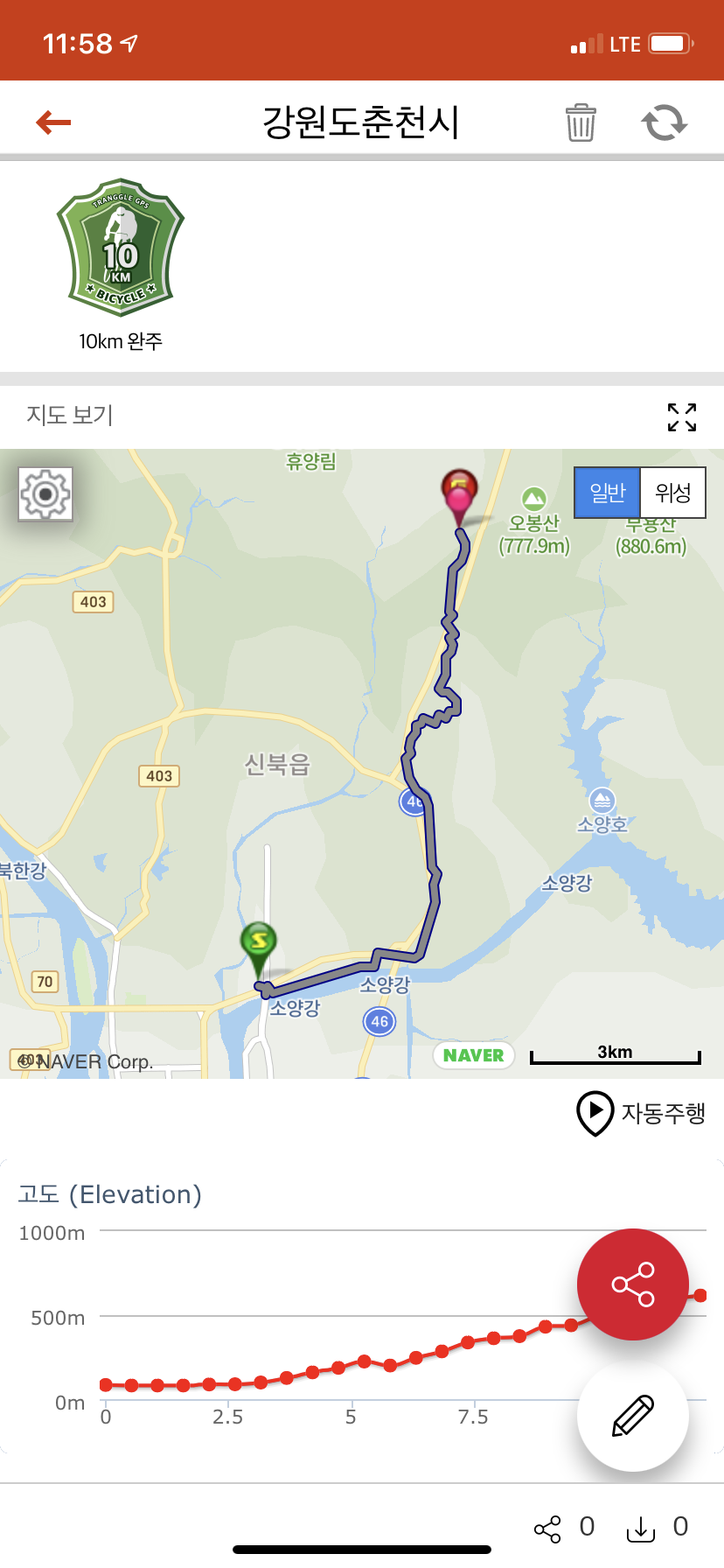Expand the map to fullscreen
This screenshot has height=1568, width=724.
682,417
